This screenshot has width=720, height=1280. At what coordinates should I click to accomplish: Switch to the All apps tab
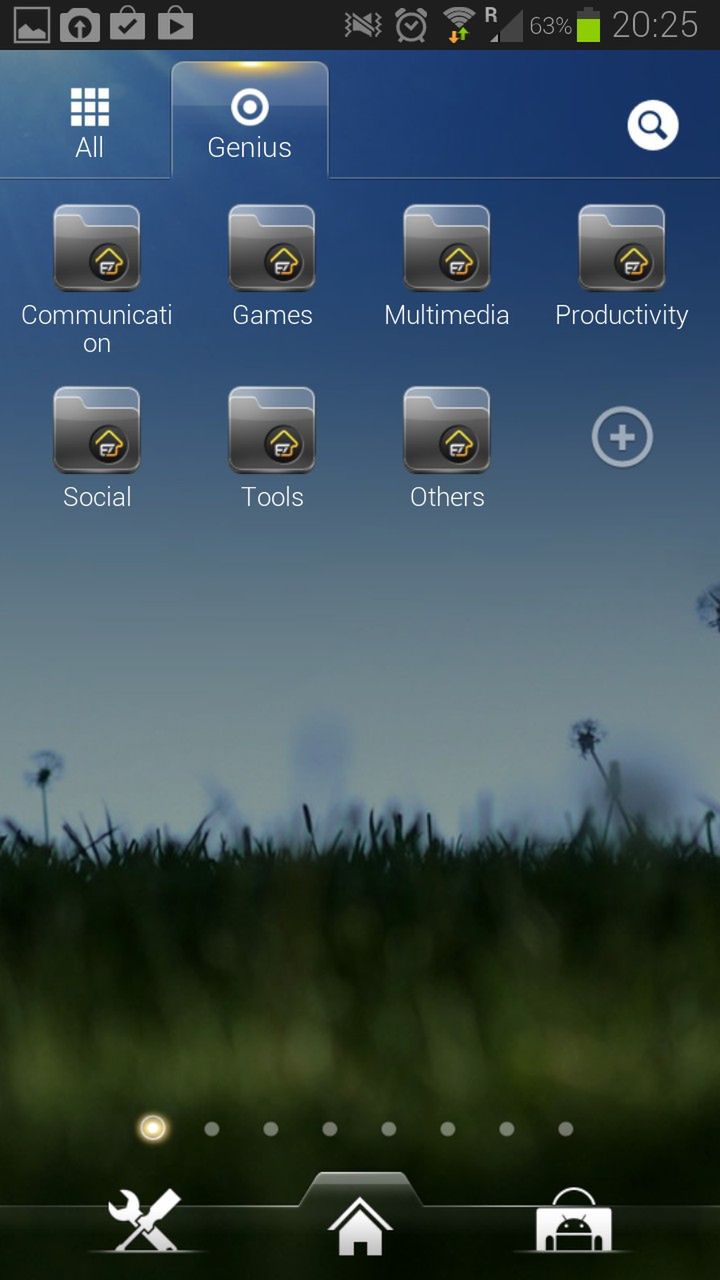[90, 124]
